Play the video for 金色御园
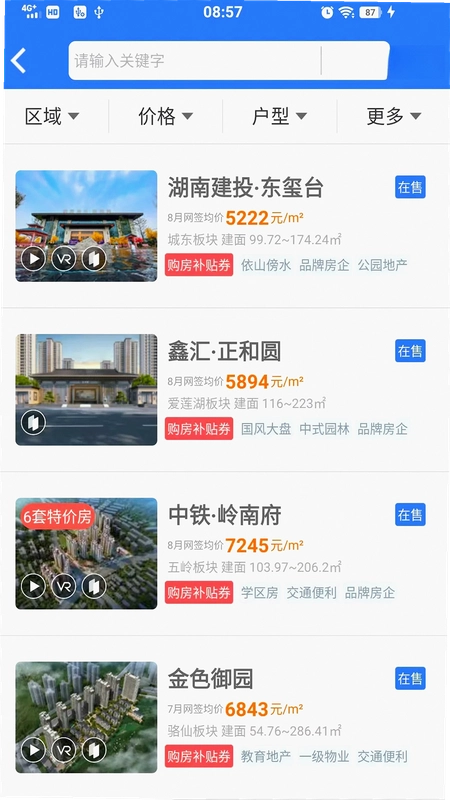This screenshot has height=800, width=450. click(x=34, y=750)
